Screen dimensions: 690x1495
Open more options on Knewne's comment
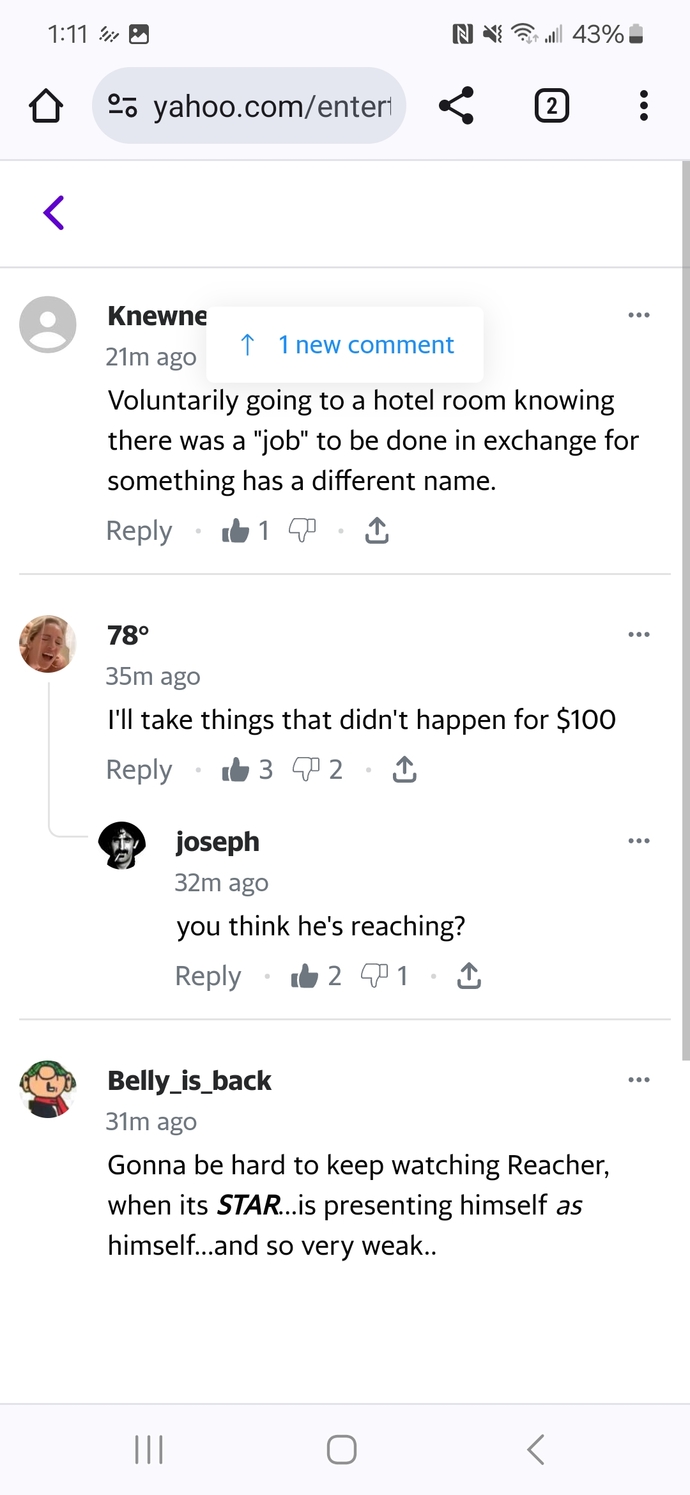click(x=639, y=315)
